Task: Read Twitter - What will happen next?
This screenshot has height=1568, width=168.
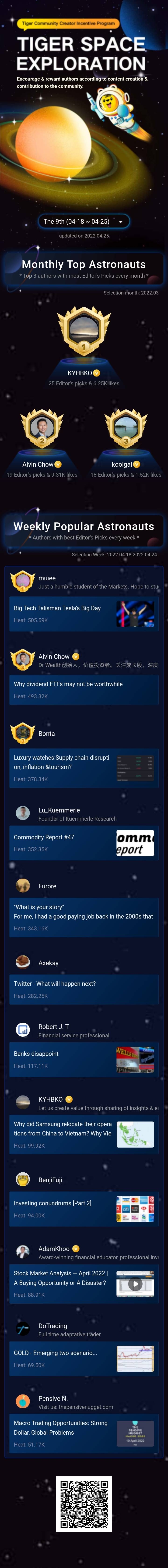Action: tap(55, 984)
